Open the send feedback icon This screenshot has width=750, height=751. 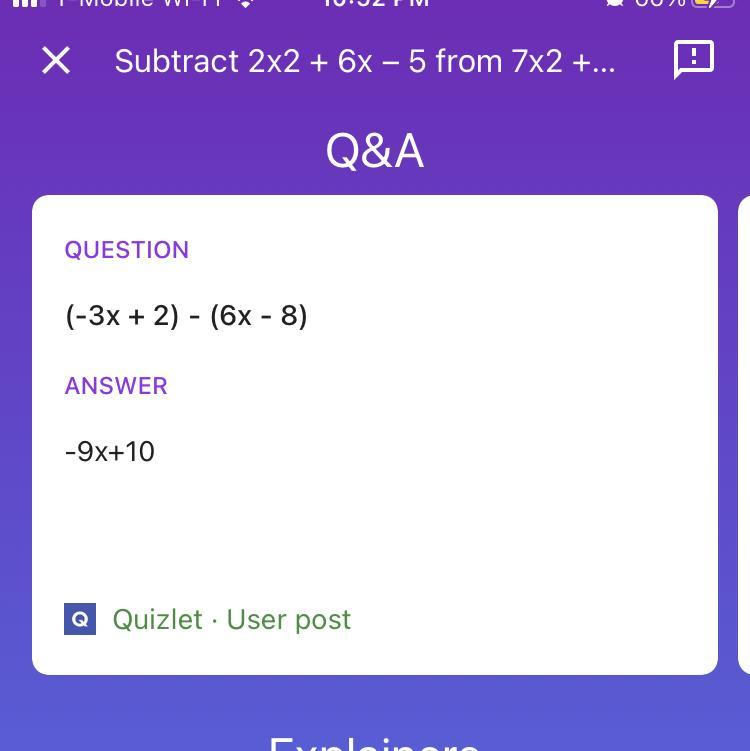(x=693, y=60)
